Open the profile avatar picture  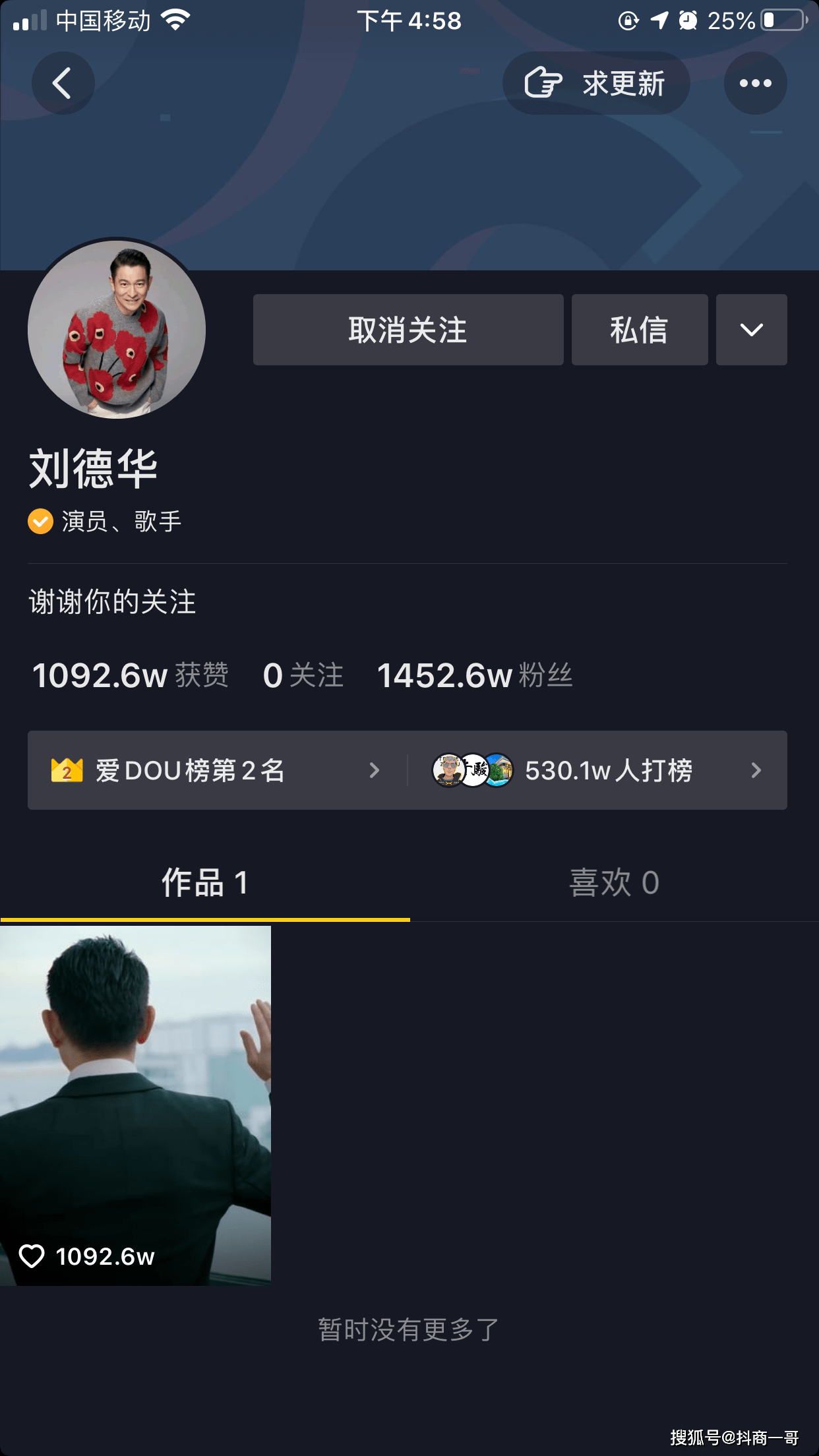(x=117, y=329)
